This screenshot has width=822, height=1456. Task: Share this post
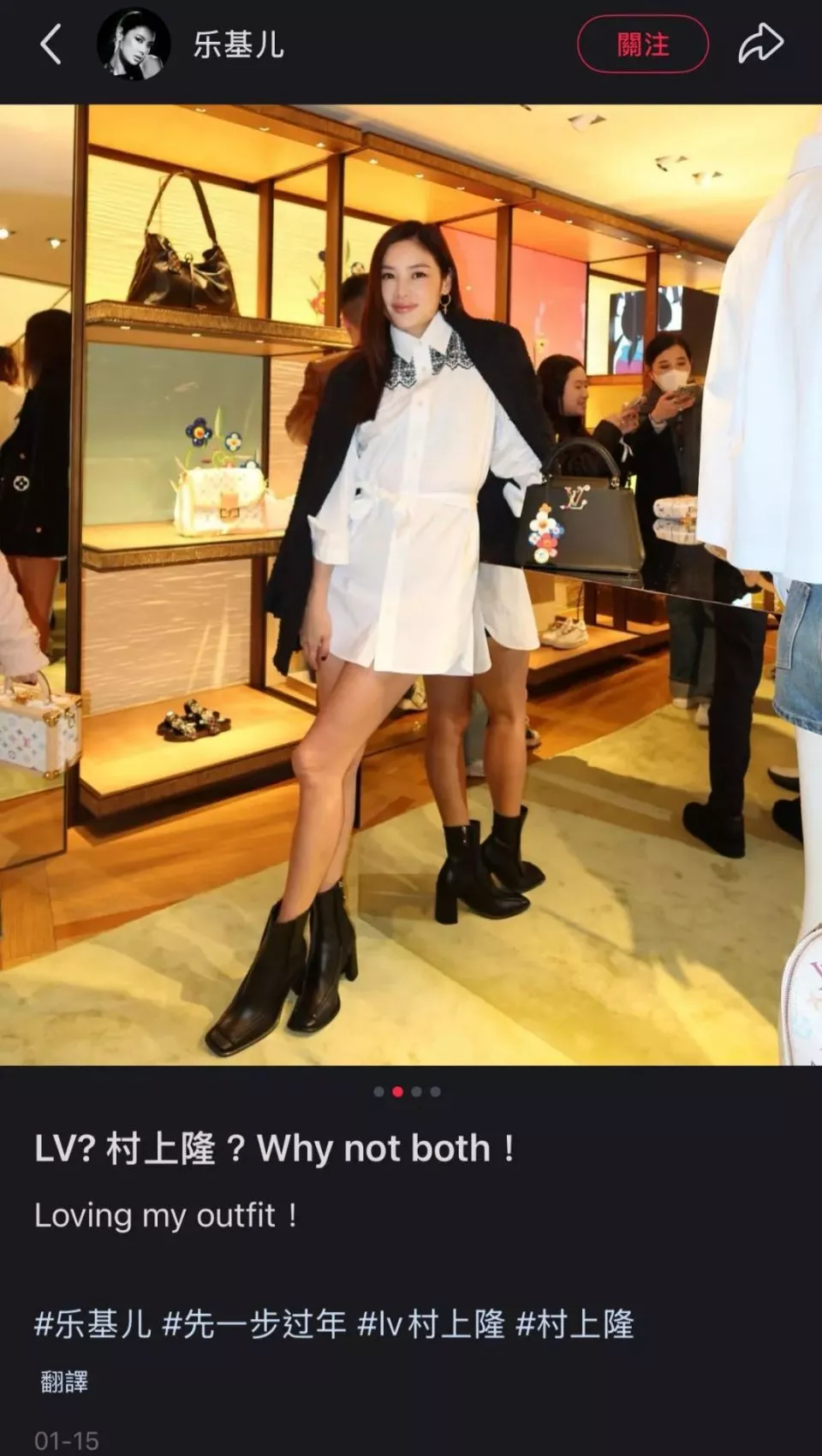[x=760, y=45]
